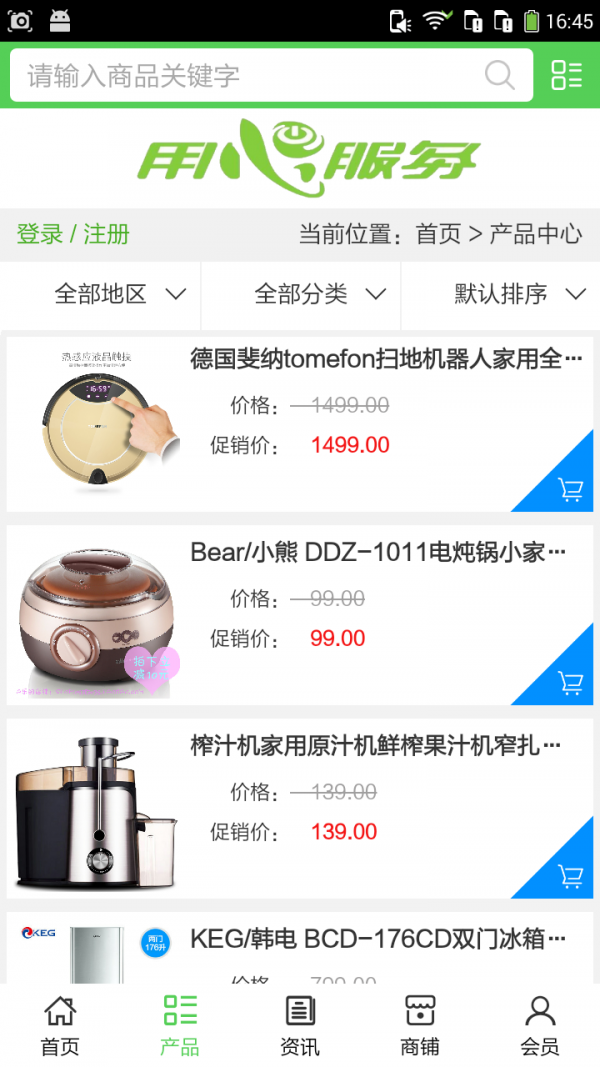Image resolution: width=600 pixels, height=1067 pixels.
Task: Go to the 商铺 tab
Action: [x=420, y=1025]
